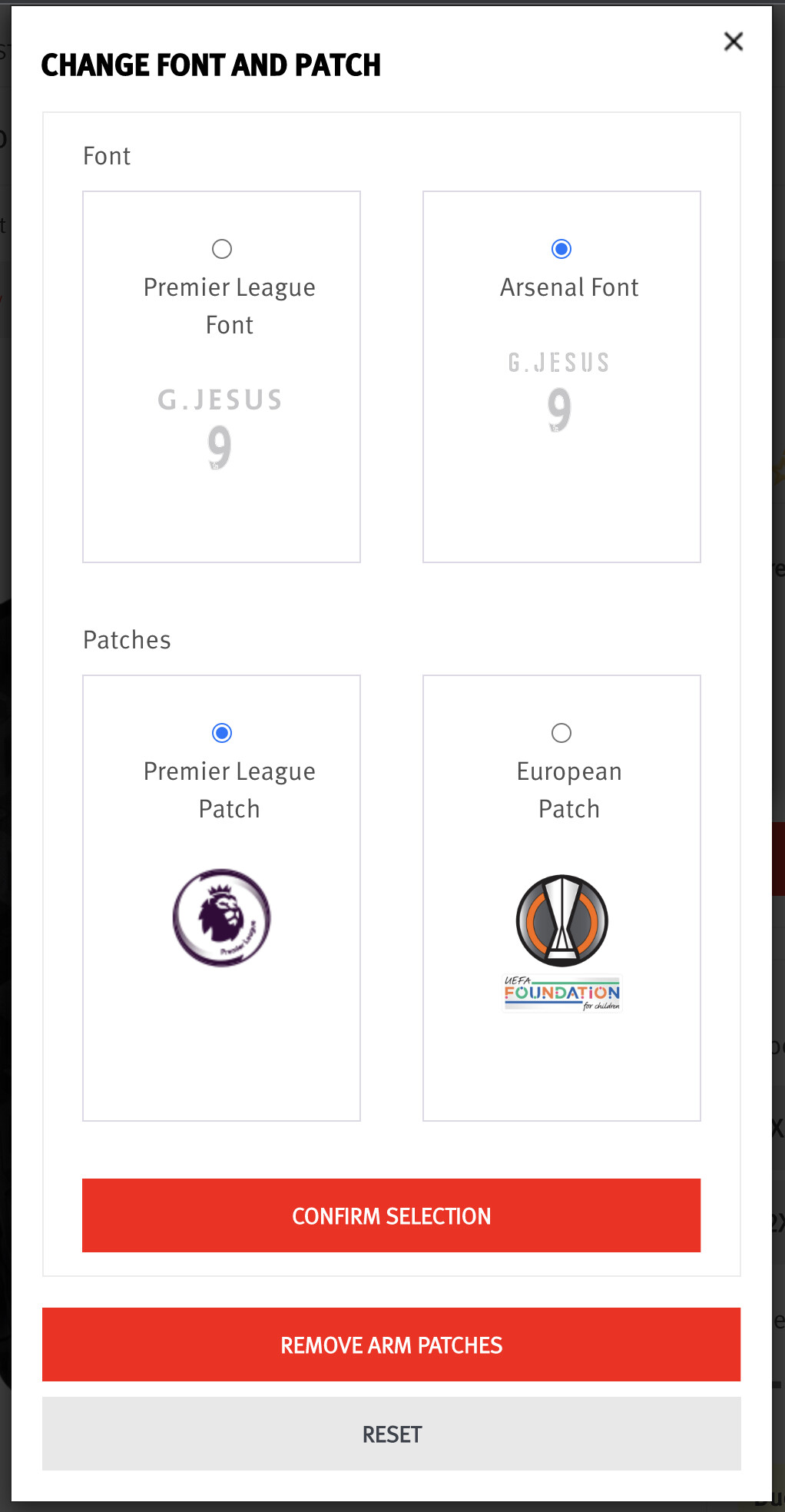This screenshot has width=785, height=1512.
Task: Reset font and patch choices
Action: pyautogui.click(x=391, y=1434)
